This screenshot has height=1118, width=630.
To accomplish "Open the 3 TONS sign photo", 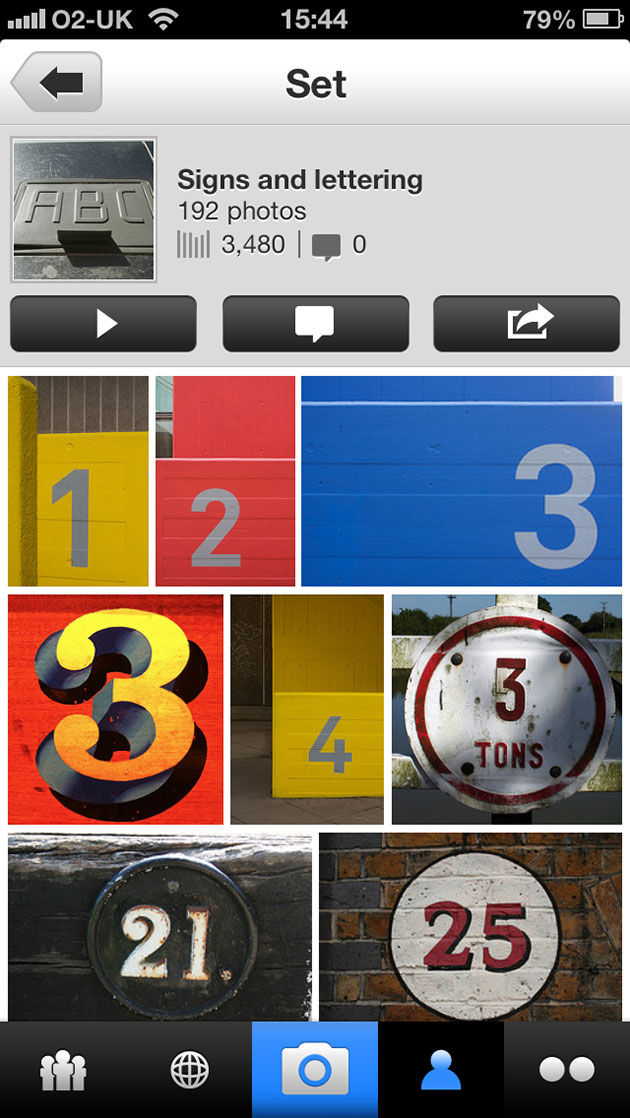I will point(507,709).
